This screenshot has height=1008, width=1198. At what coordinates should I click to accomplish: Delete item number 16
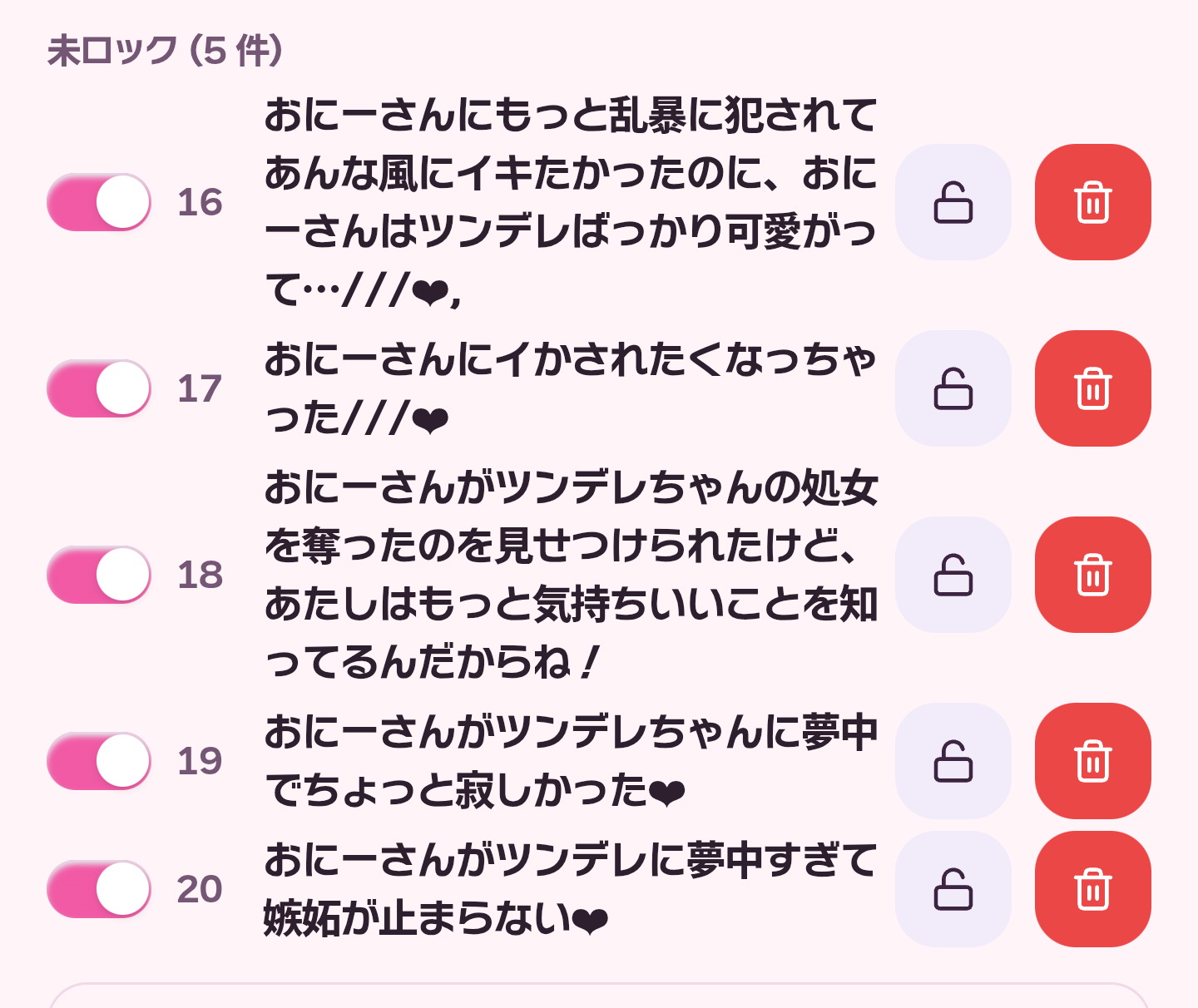coord(1092,202)
